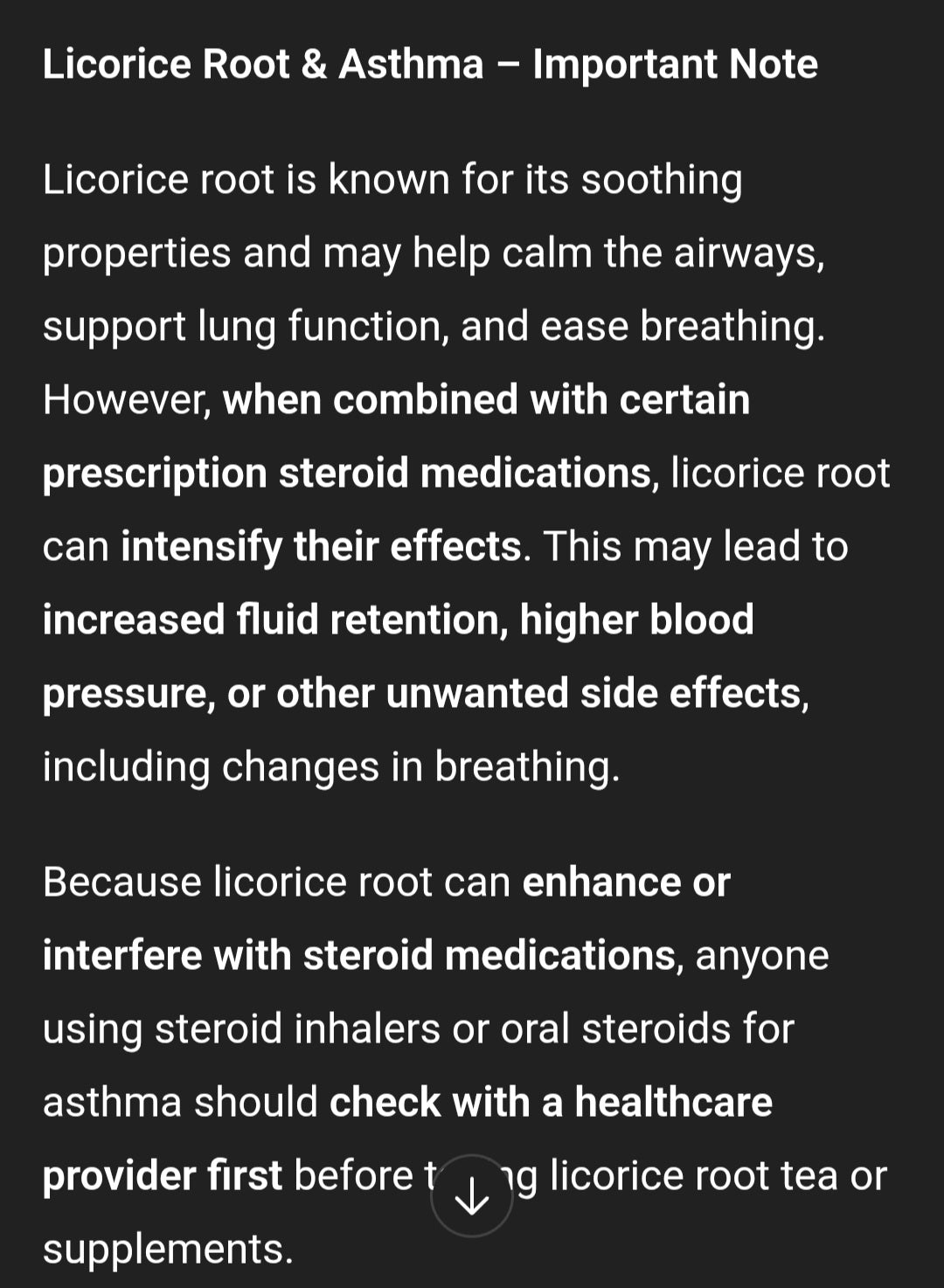Screen dimensions: 944x1288
Task: Tap the scroll-to-bottom arrow button
Action: [472, 1195]
